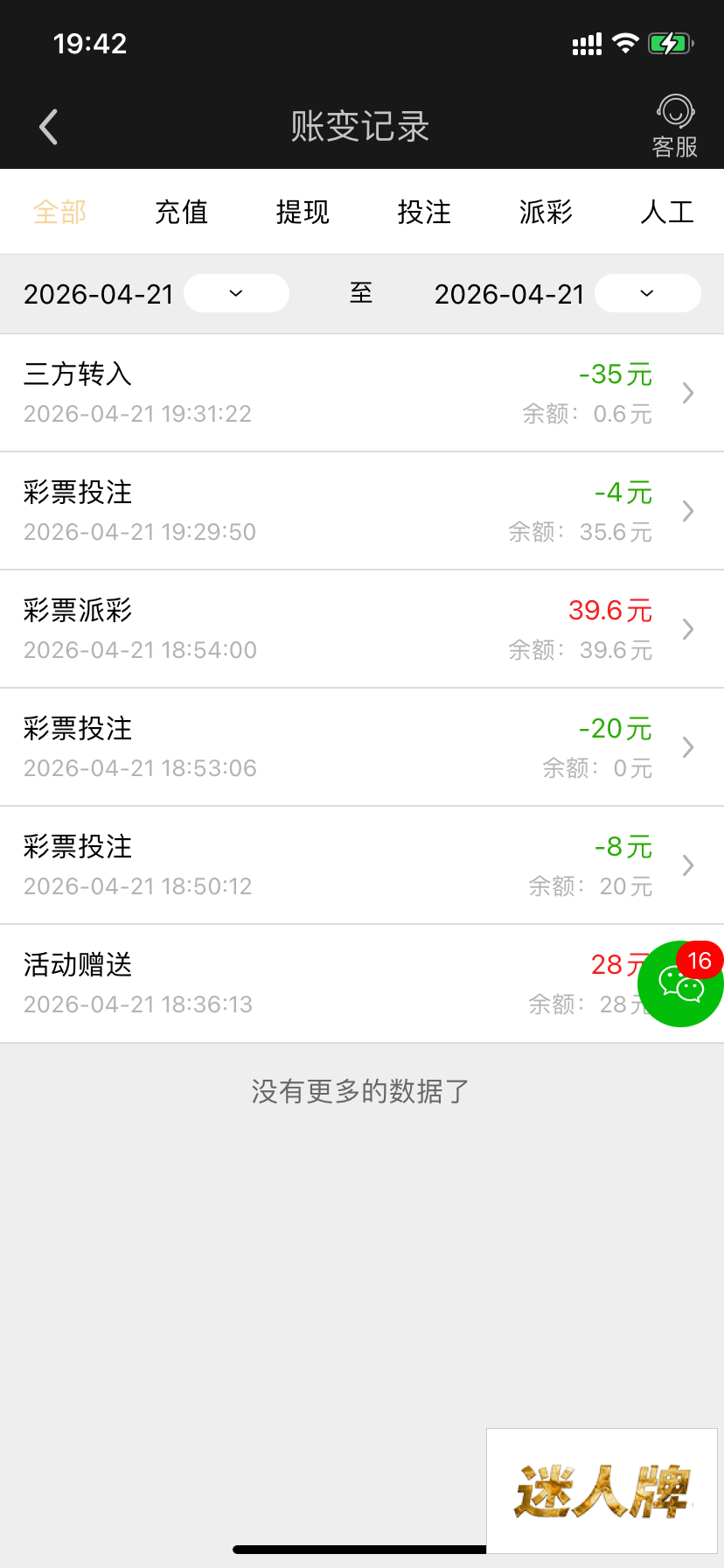Expand the start date dropdown
Screen dimensions: 724x1568
(236, 293)
